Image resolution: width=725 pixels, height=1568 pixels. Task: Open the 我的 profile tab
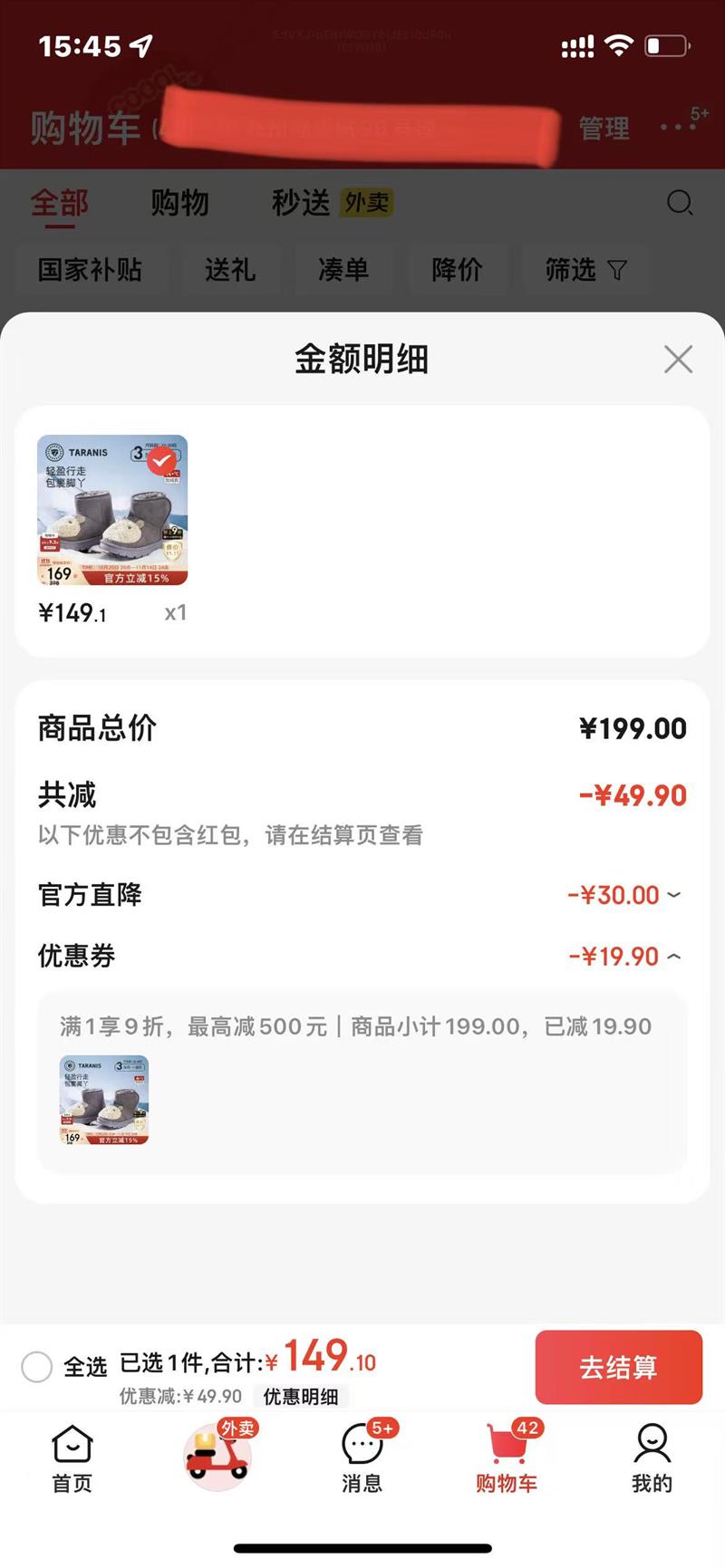[652, 1457]
